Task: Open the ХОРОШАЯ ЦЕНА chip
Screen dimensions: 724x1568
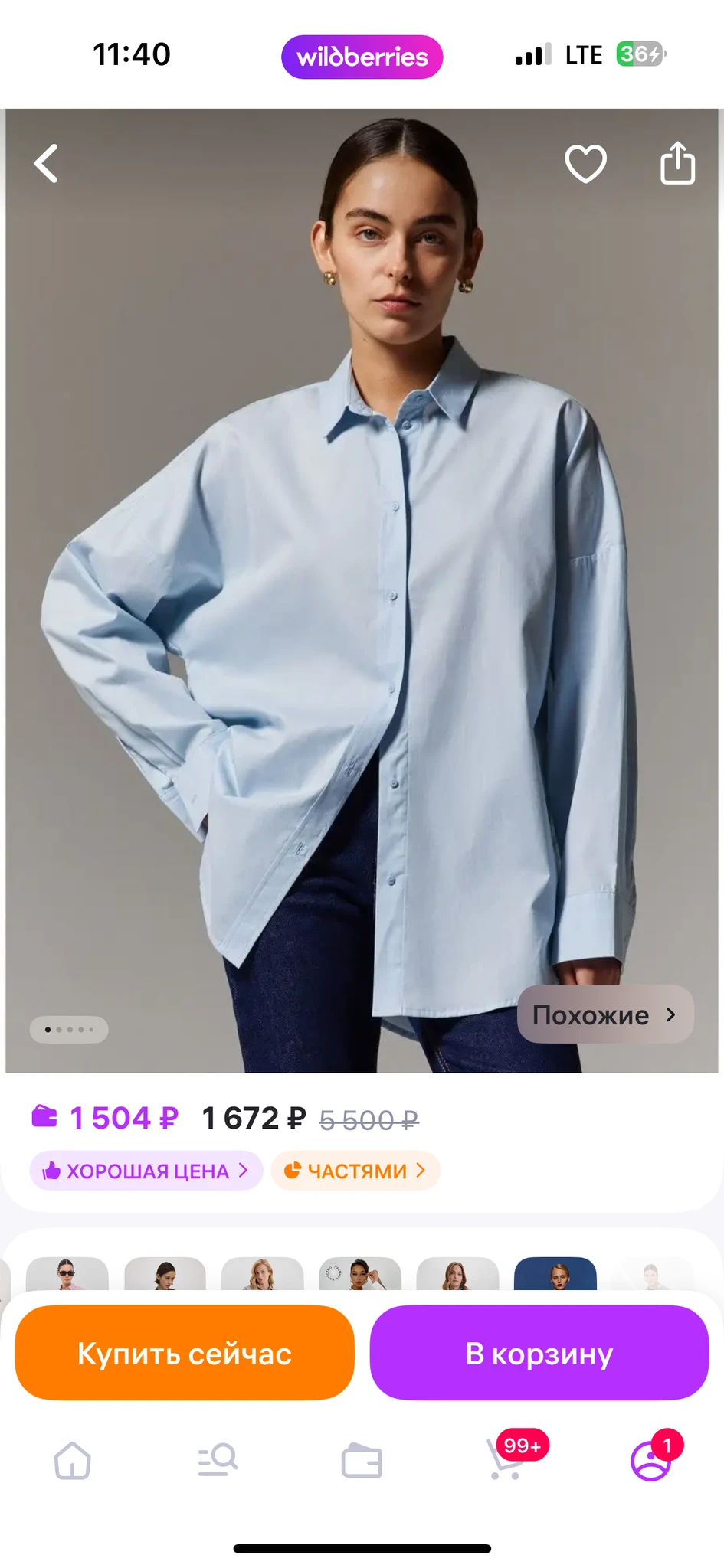Action: [146, 1171]
